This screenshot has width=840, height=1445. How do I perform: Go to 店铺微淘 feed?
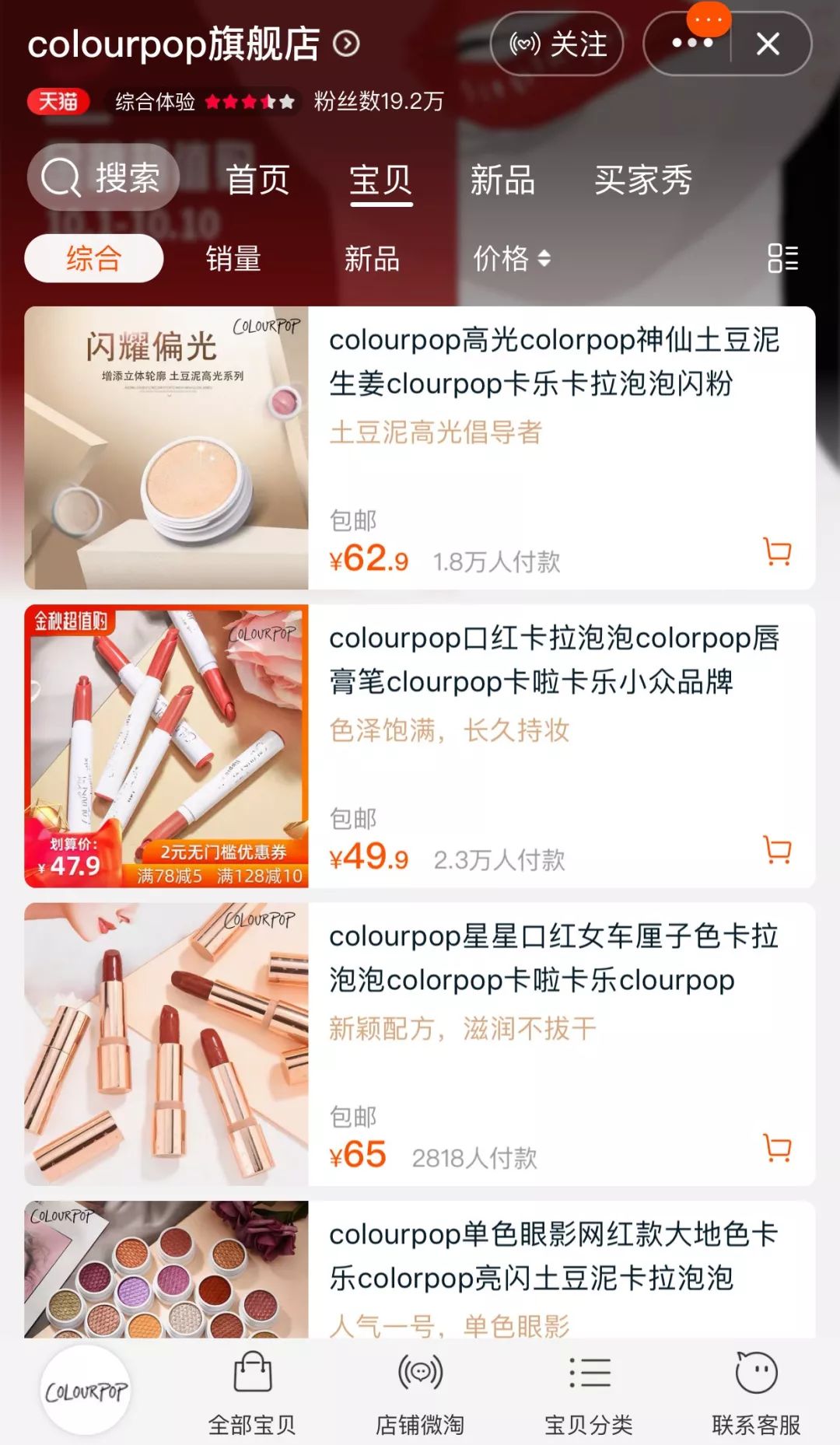[x=420, y=1392]
